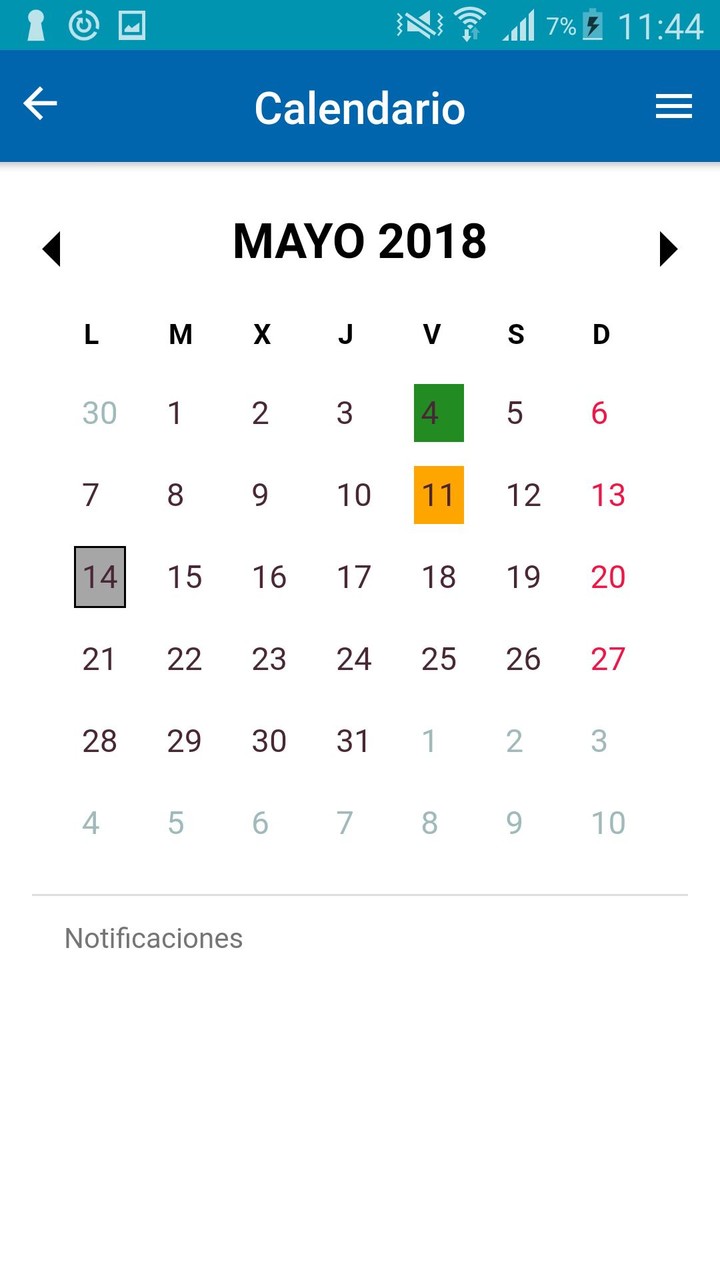Open the month view via MAYO 2018 header
Screen dimensions: 720x1280
point(359,240)
